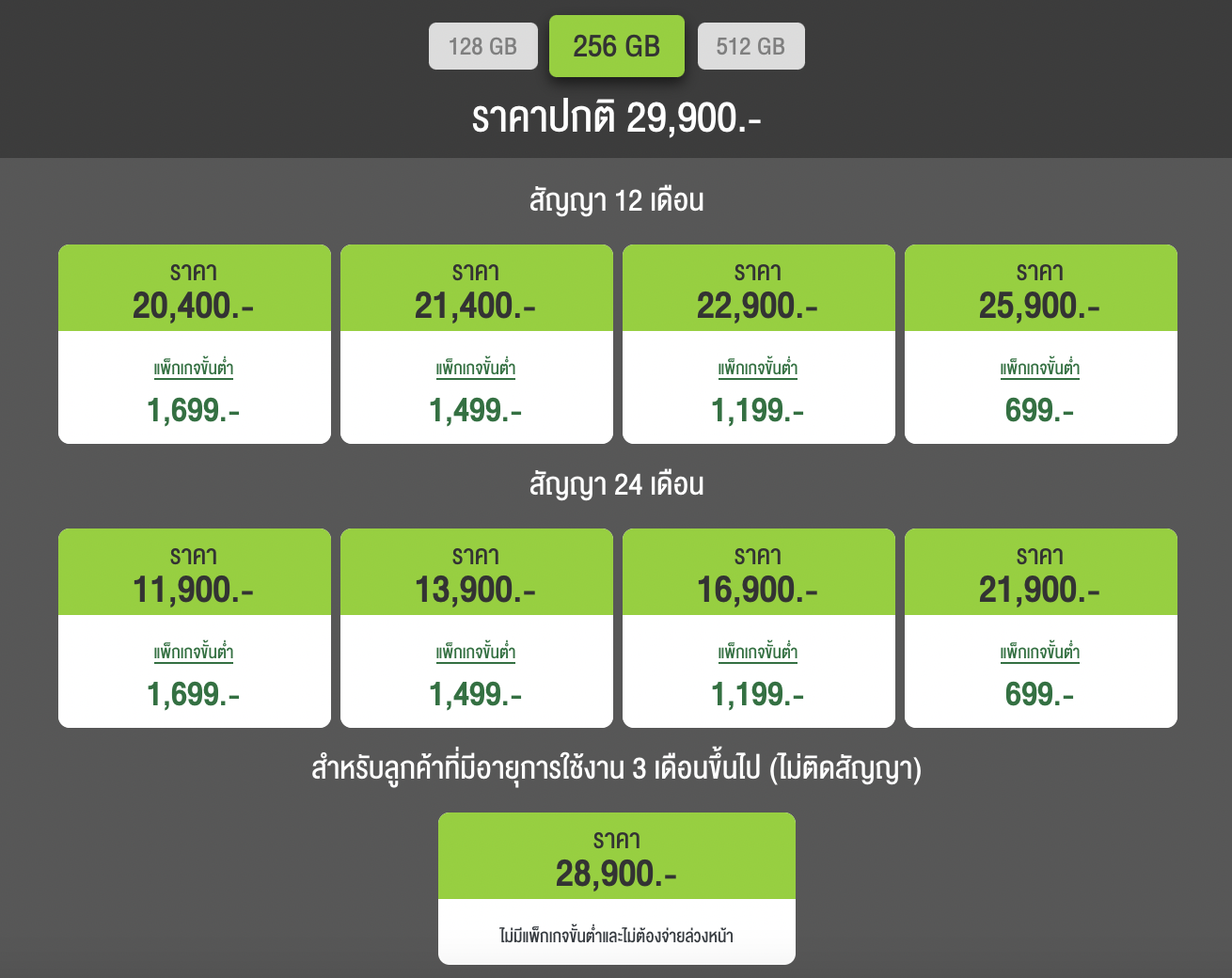View แพ็กเกจขั้นต่ำ link under price 25,900.-

pos(1040,369)
